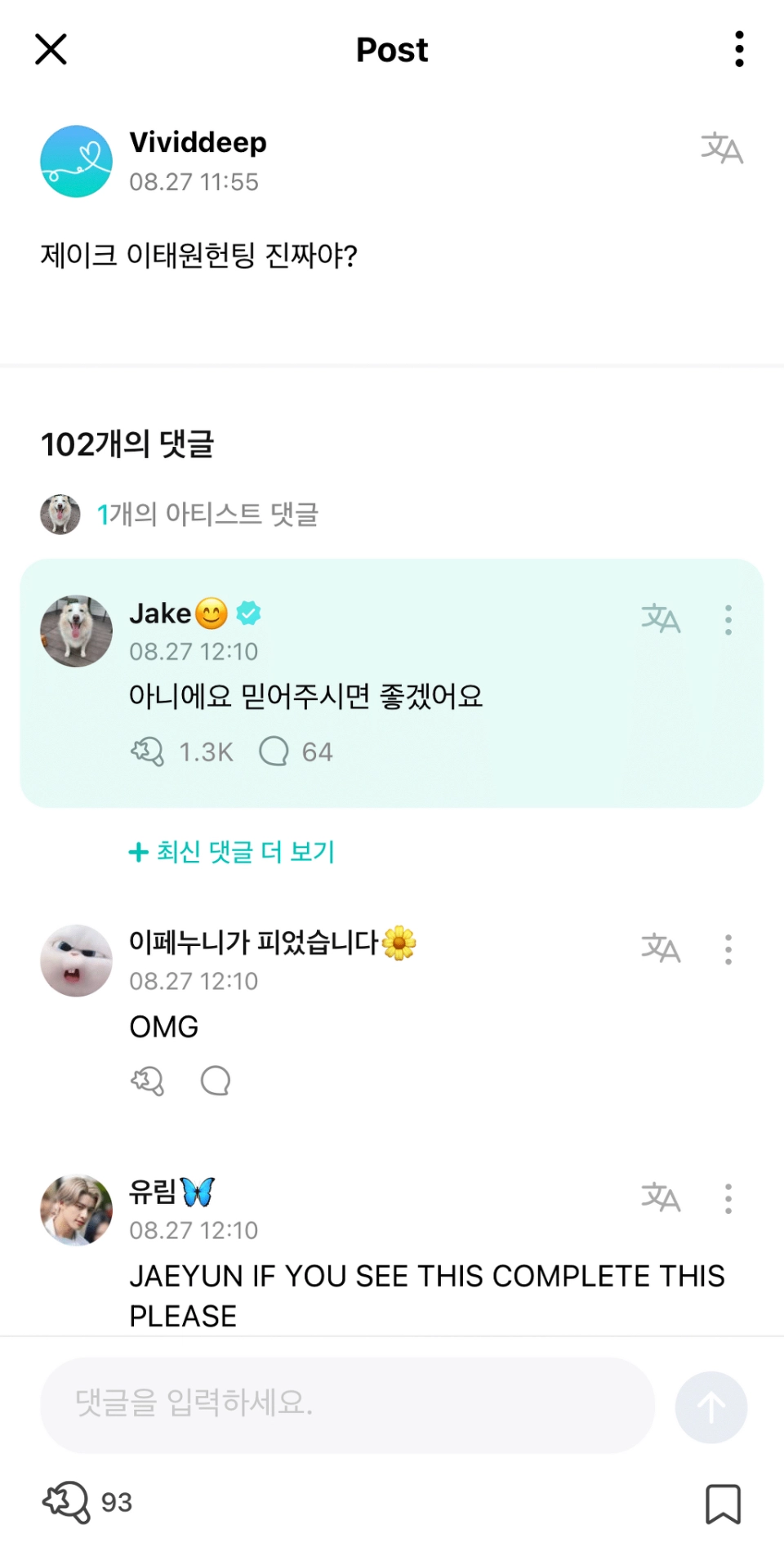
Task: Like the OMG comment
Action: pos(148,1081)
